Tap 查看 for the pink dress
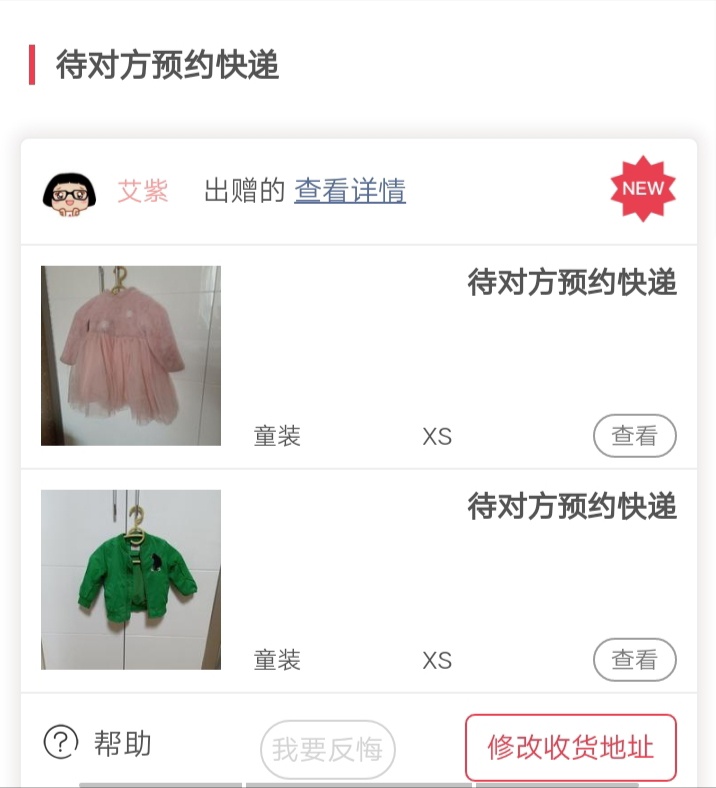The width and height of the screenshot is (716, 788). tap(634, 436)
